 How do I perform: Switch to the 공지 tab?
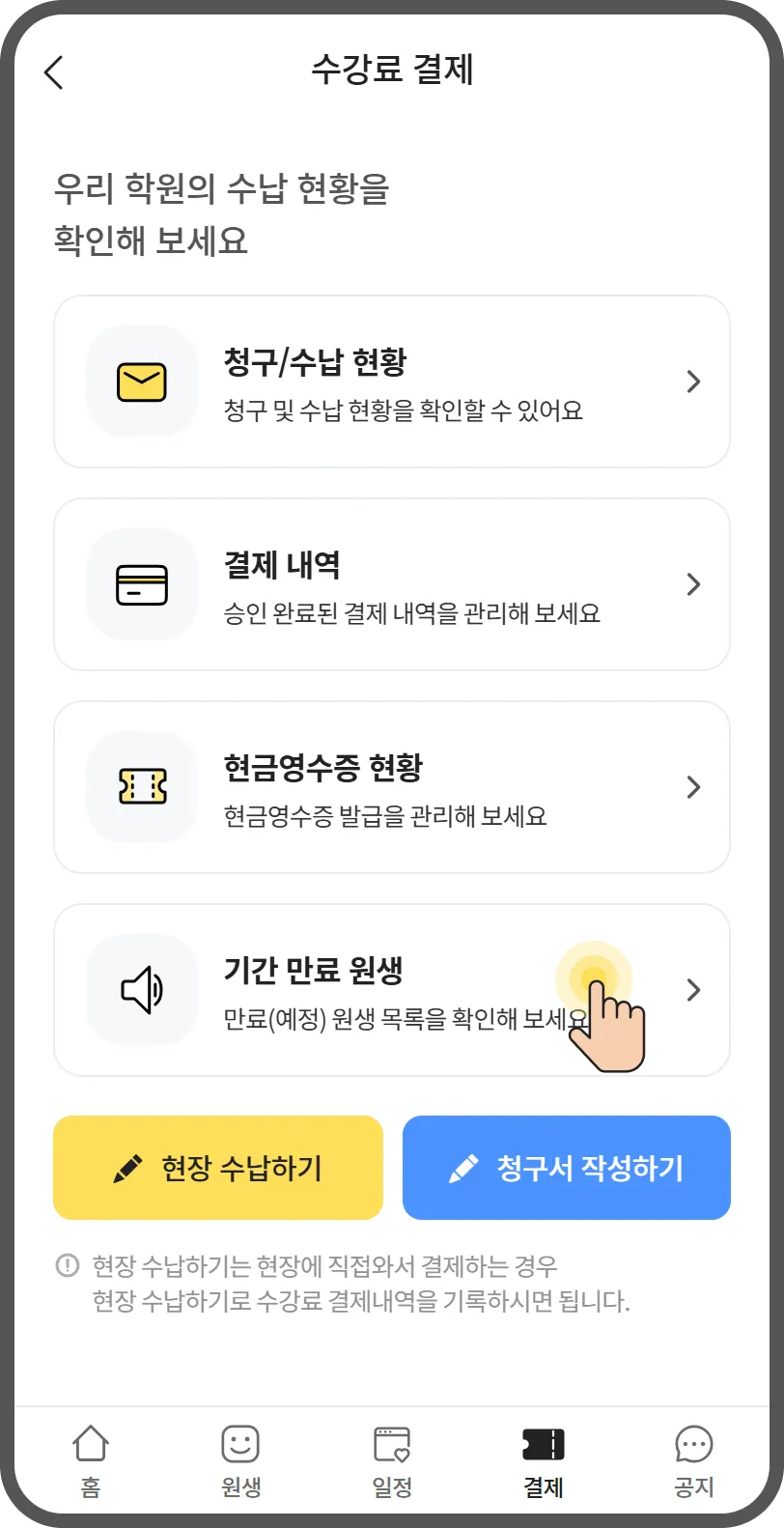[x=693, y=1461]
